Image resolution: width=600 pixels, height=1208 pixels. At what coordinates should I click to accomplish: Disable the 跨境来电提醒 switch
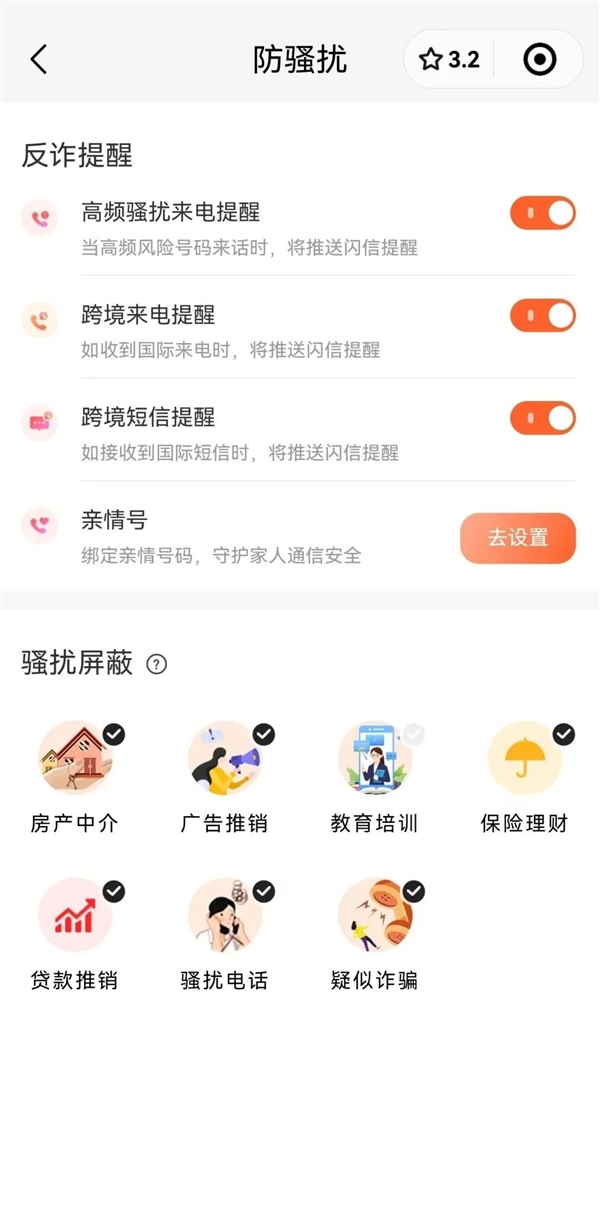[543, 316]
